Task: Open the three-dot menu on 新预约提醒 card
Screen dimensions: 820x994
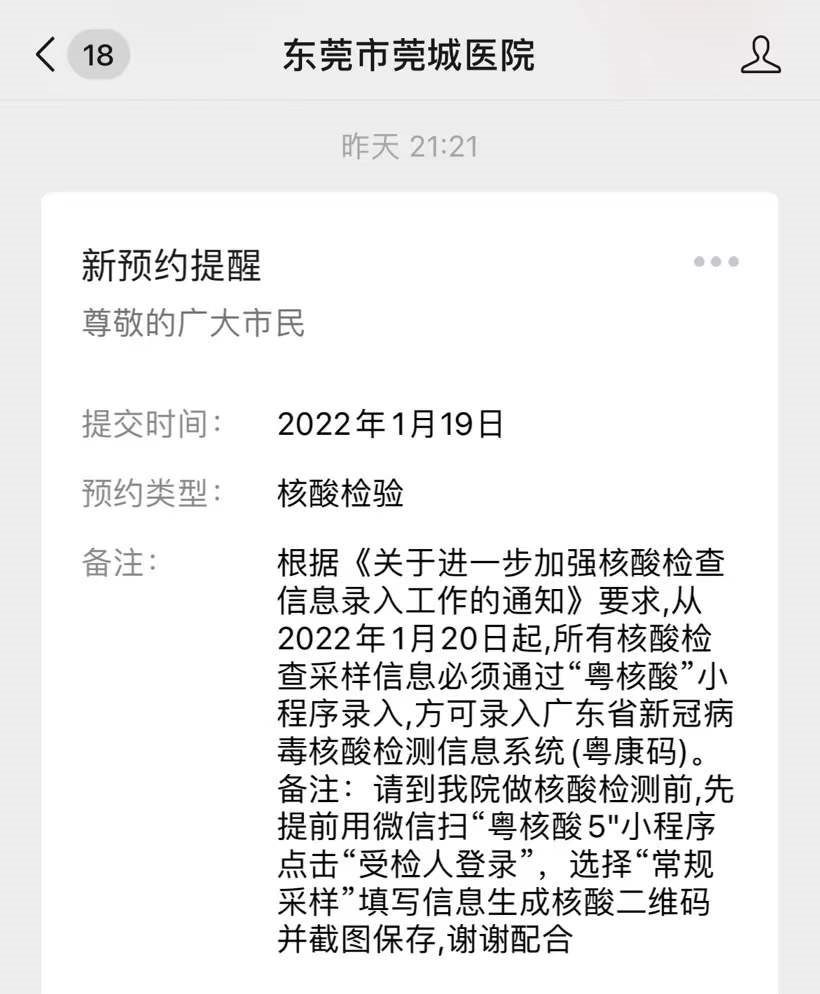Action: [x=716, y=262]
